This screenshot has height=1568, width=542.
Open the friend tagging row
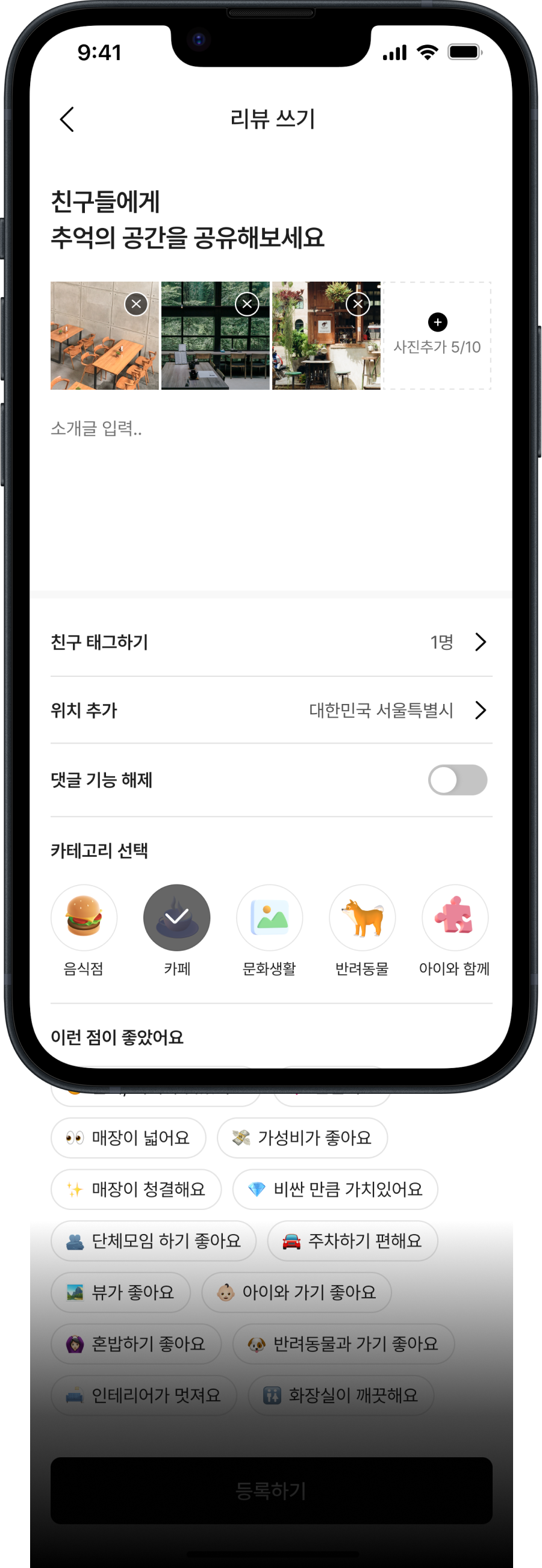pyautogui.click(x=271, y=642)
